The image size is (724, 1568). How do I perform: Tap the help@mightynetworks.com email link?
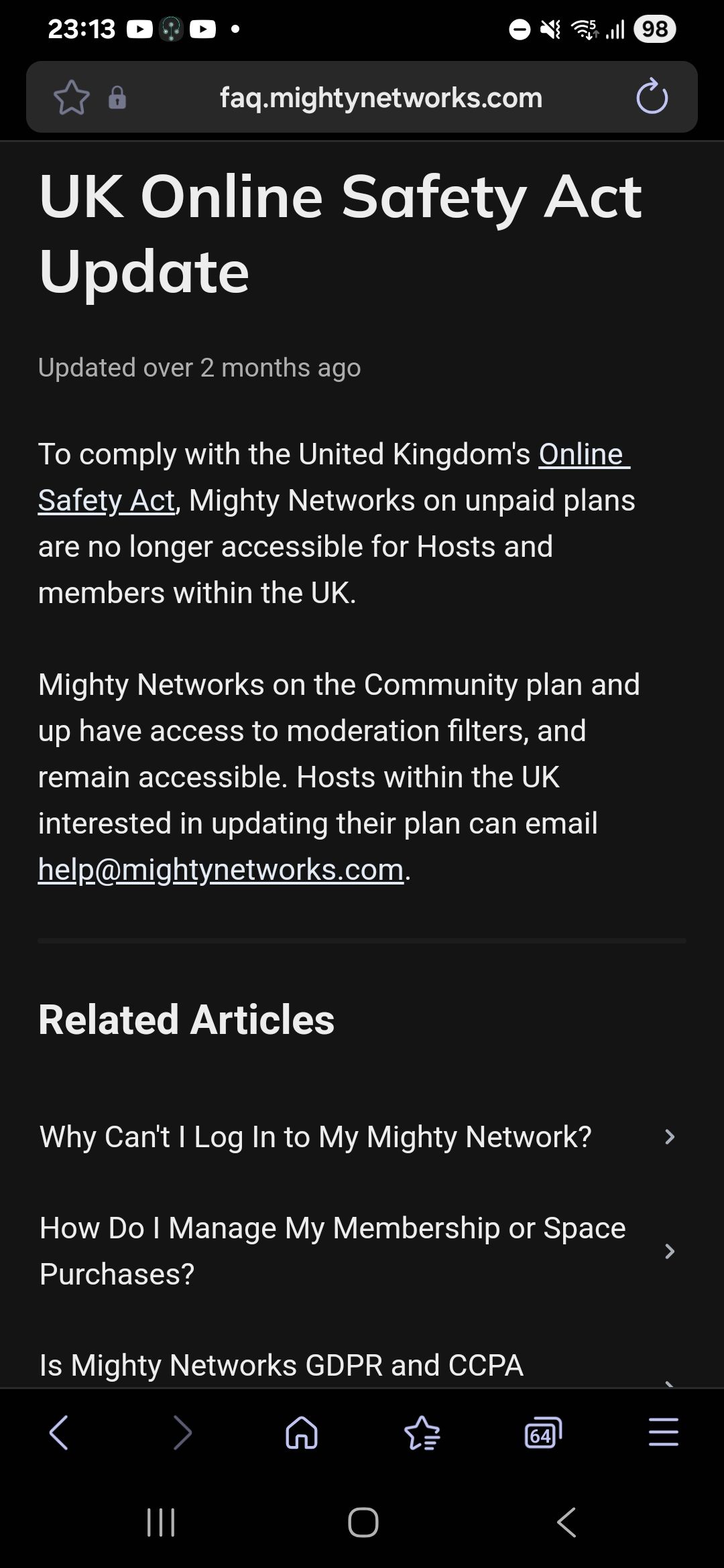(x=221, y=870)
